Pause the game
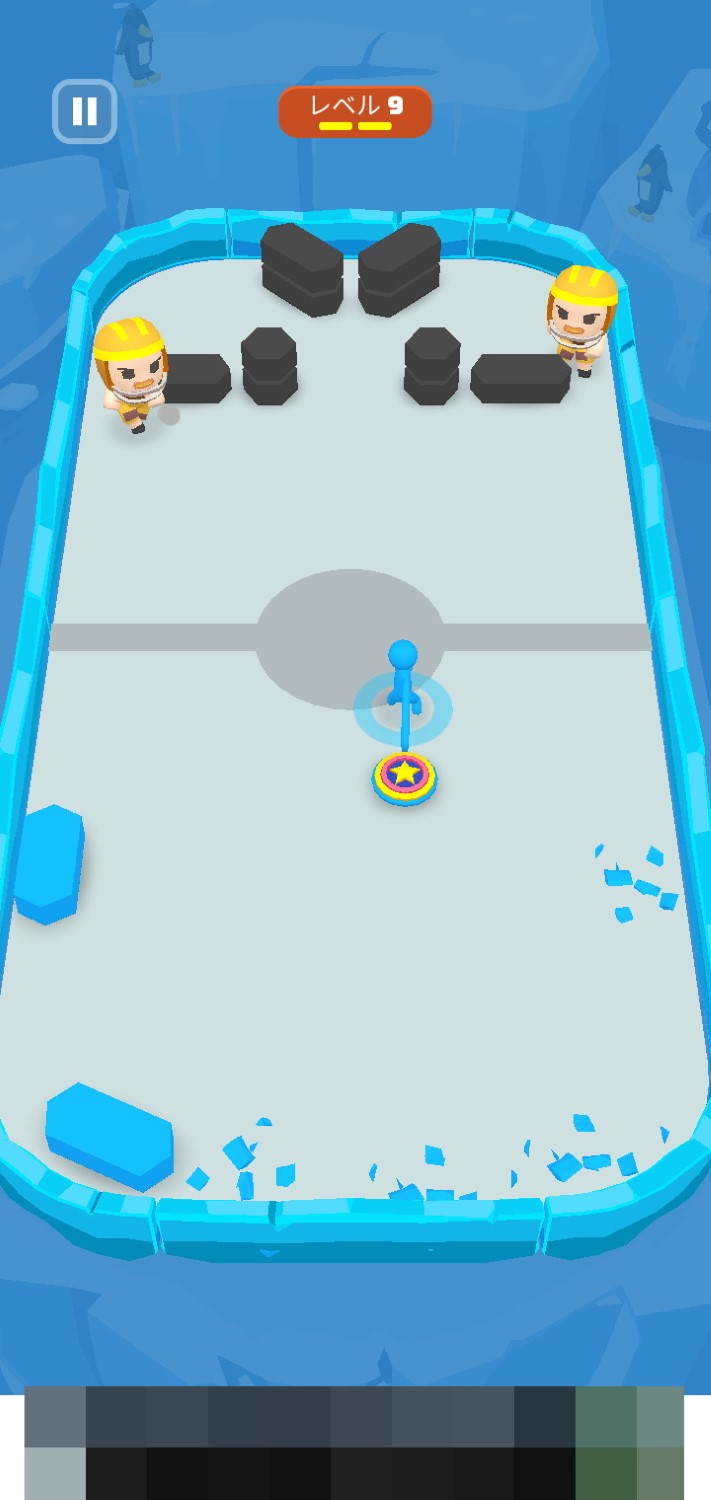Image resolution: width=711 pixels, height=1500 pixels. [x=85, y=111]
